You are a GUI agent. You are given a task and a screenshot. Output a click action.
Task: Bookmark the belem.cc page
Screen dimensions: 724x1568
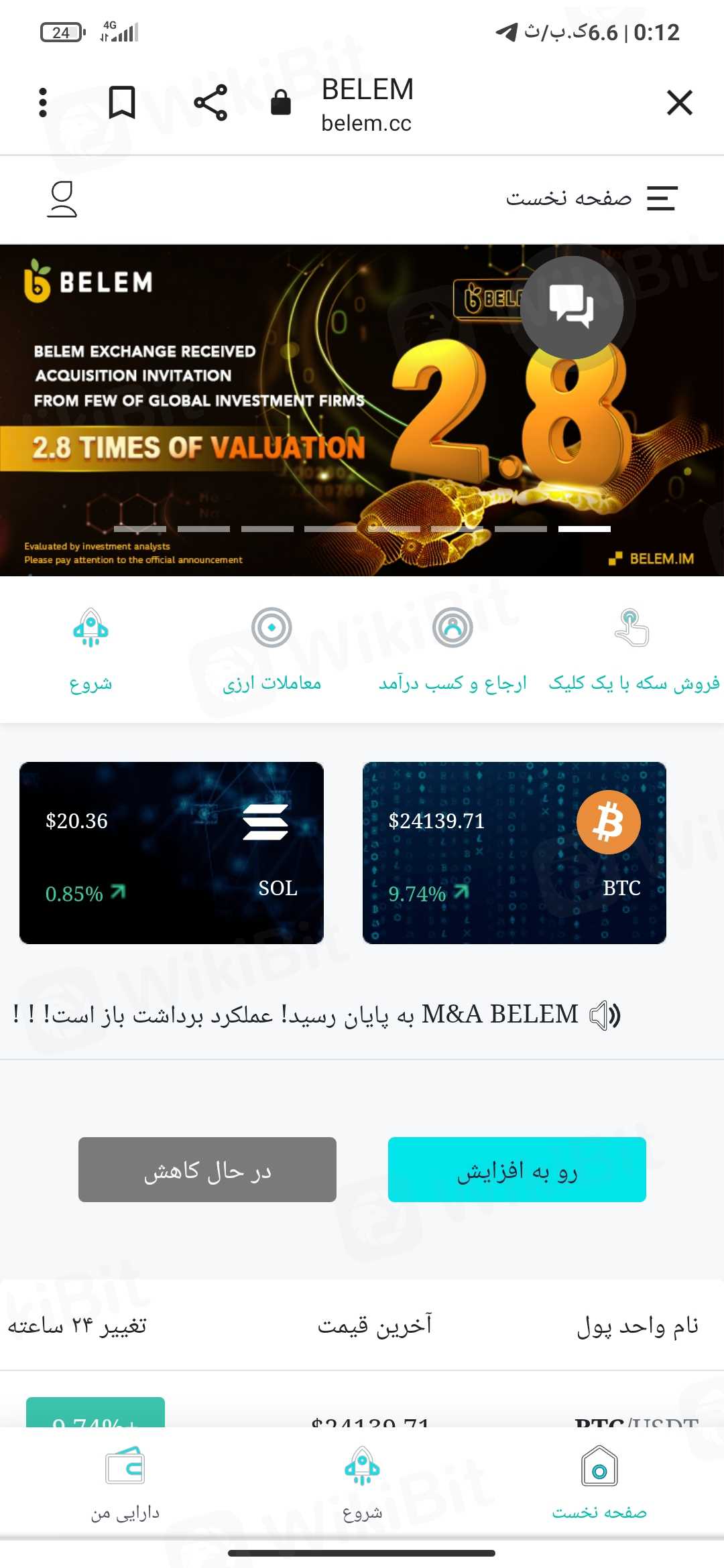pos(122,103)
